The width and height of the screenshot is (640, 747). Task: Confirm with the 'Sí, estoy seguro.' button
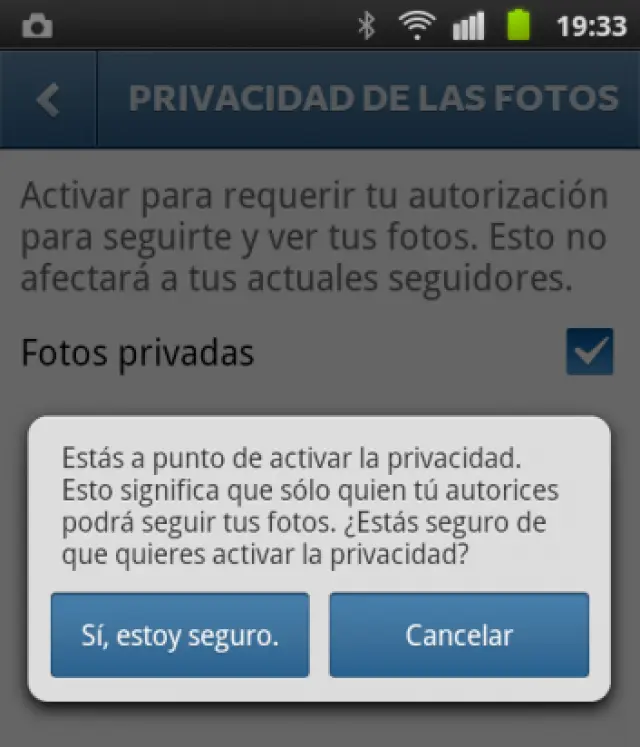(x=180, y=635)
